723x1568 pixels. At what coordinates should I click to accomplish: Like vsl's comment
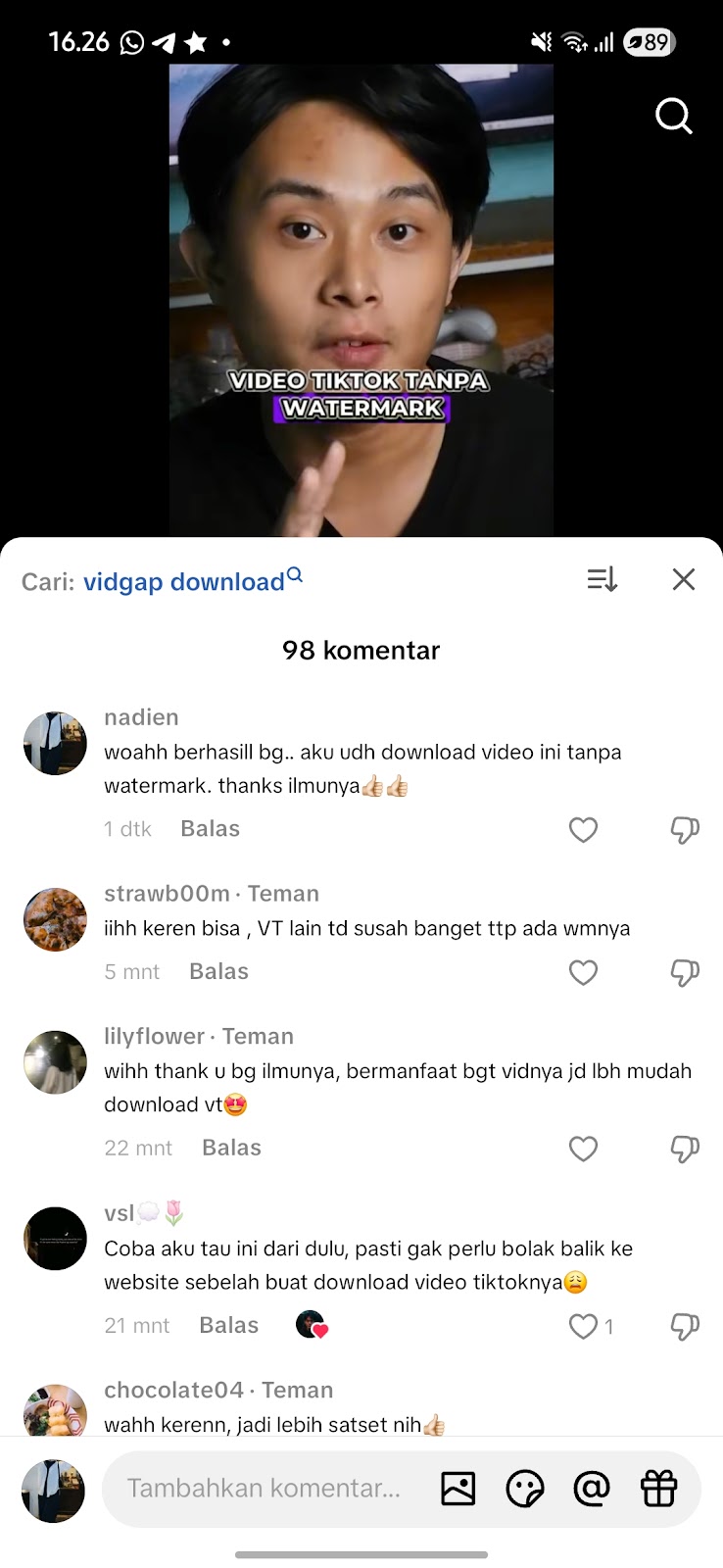(583, 1326)
